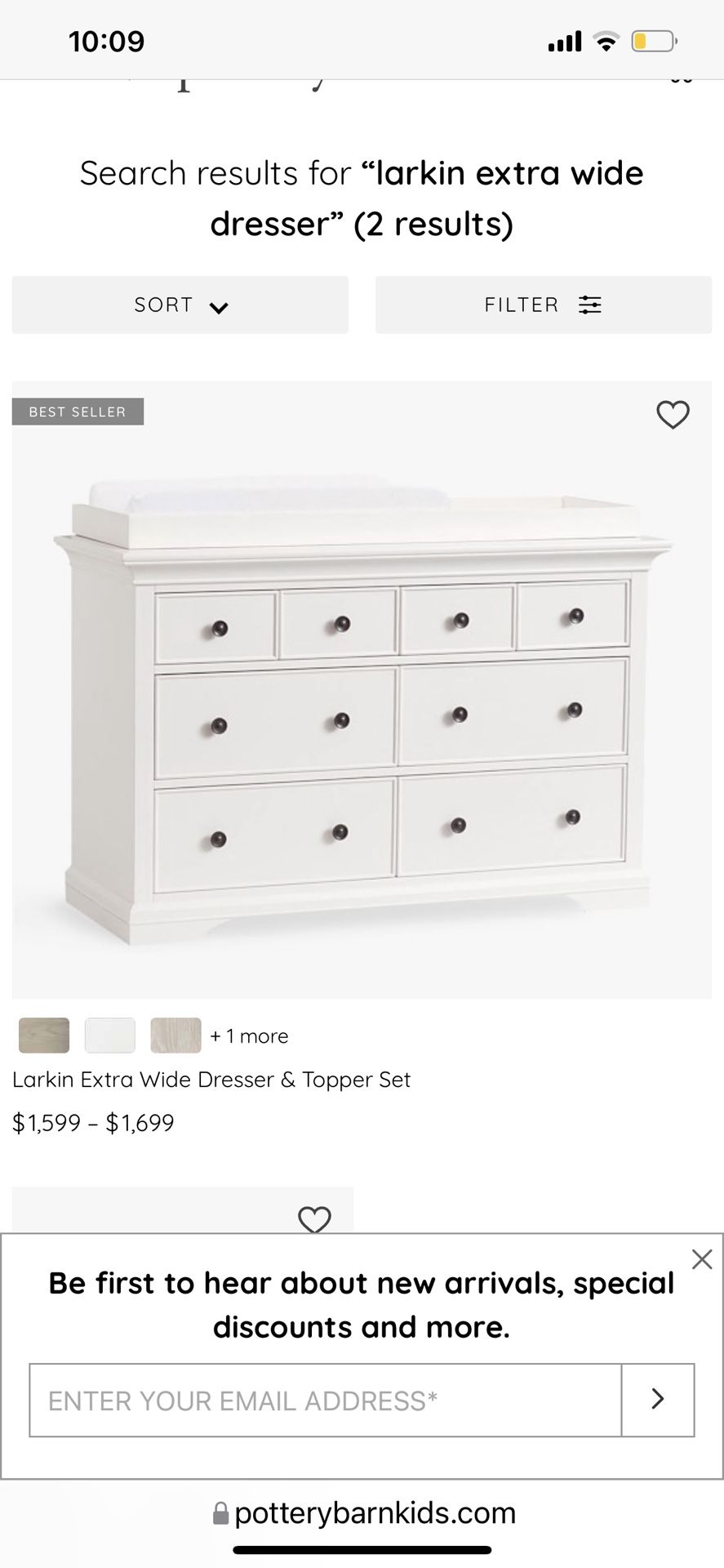The image size is (724, 1568).
Task: Tap the heart icon on the second product
Action: (x=315, y=1220)
